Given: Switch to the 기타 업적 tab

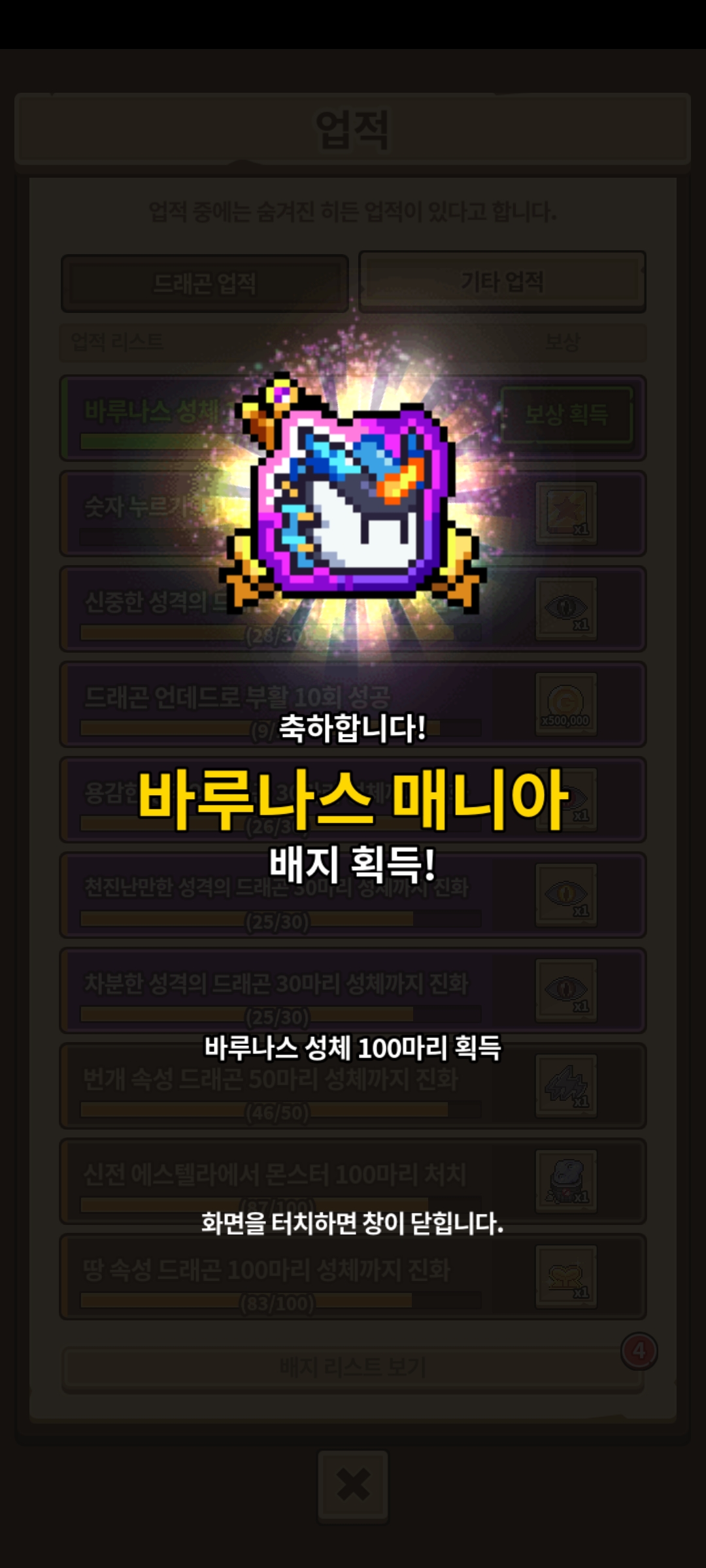Looking at the screenshot, I should point(502,282).
